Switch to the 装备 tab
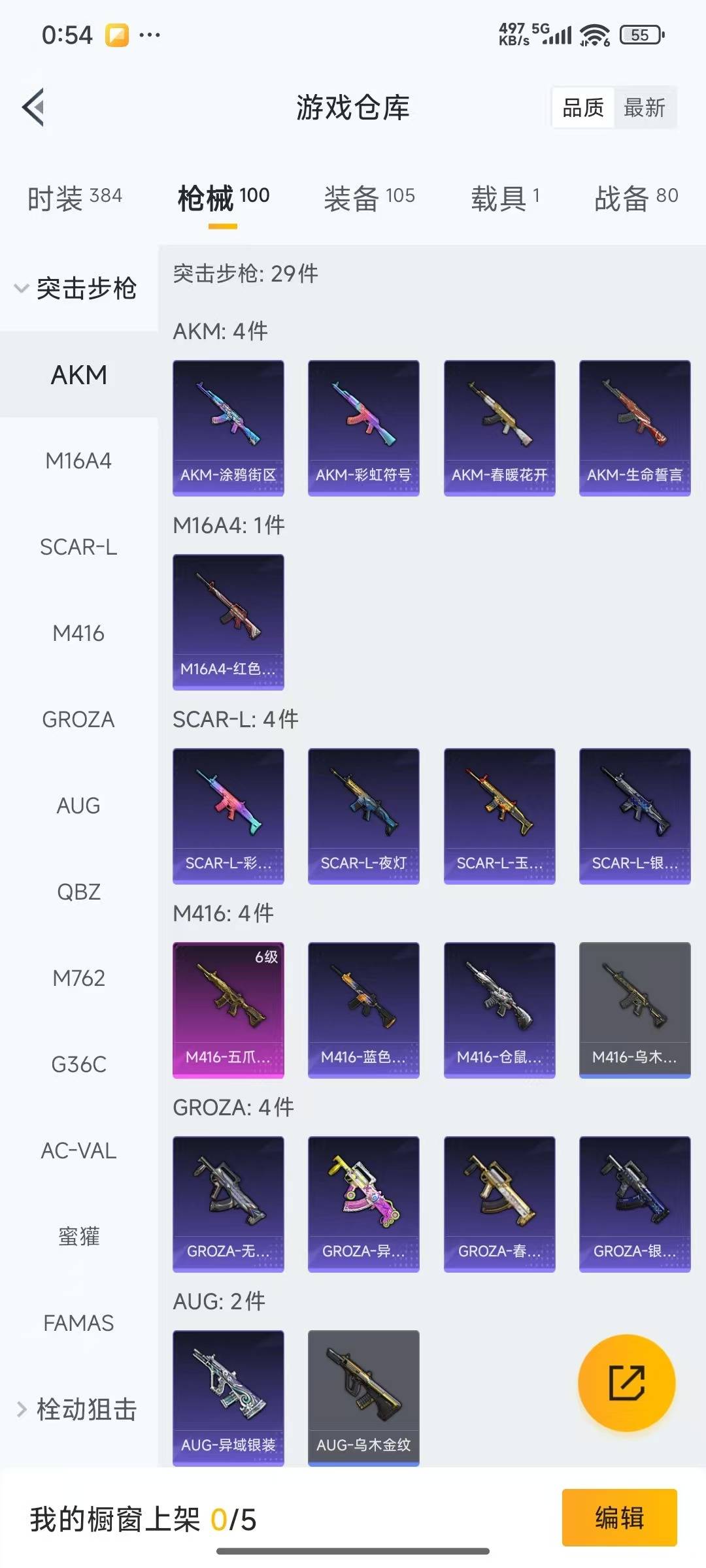The image size is (706, 1568). point(369,197)
